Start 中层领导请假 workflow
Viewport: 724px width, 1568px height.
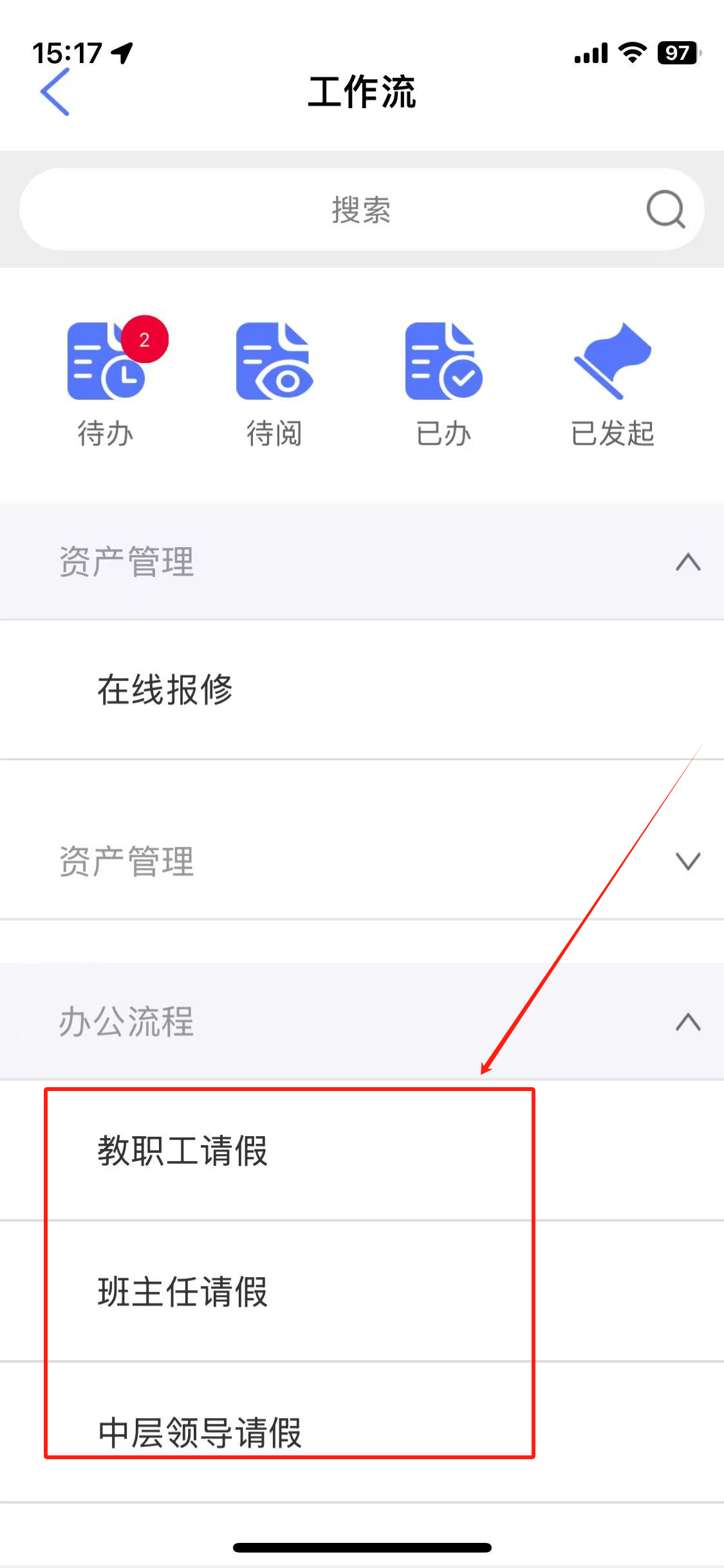point(200,1433)
